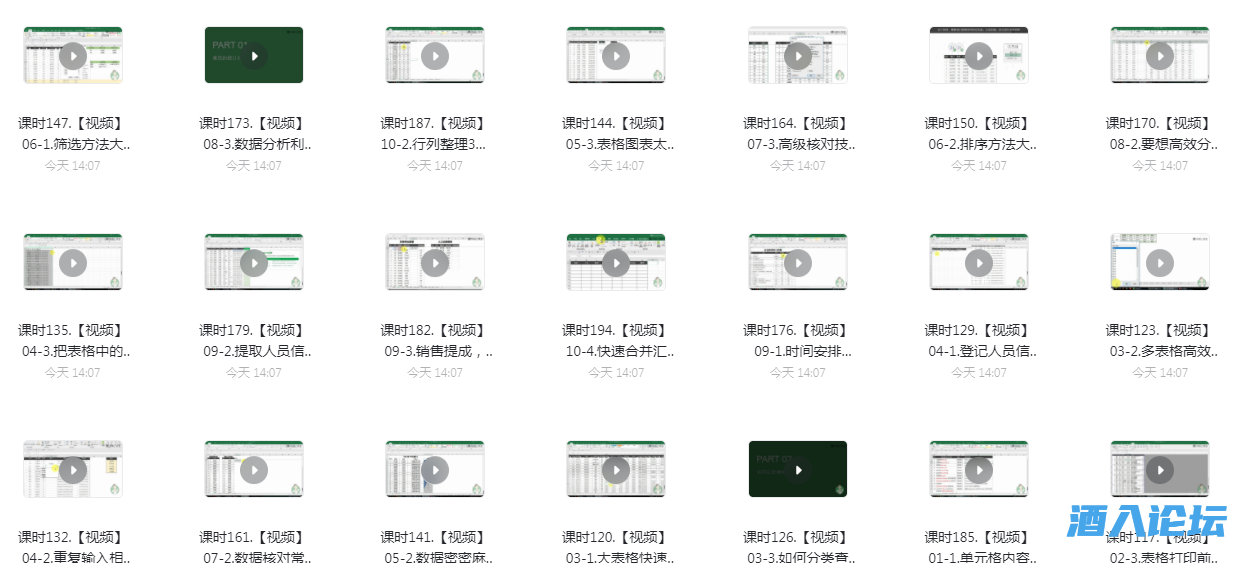Open video 课时194 快速合并汇
This screenshot has height=563, width=1241.
coord(616,263)
